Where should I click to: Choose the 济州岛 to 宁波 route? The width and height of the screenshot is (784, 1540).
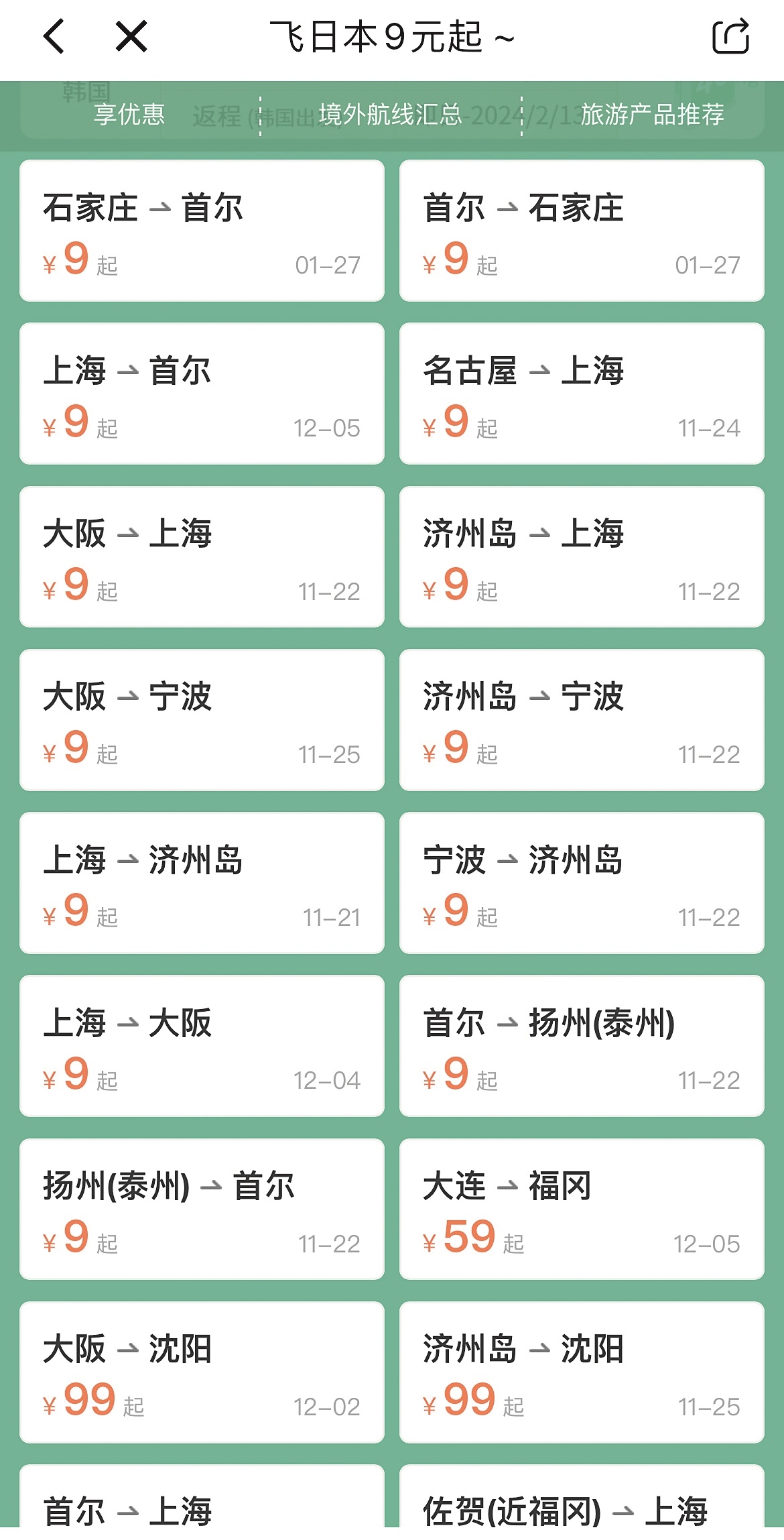pos(582,719)
